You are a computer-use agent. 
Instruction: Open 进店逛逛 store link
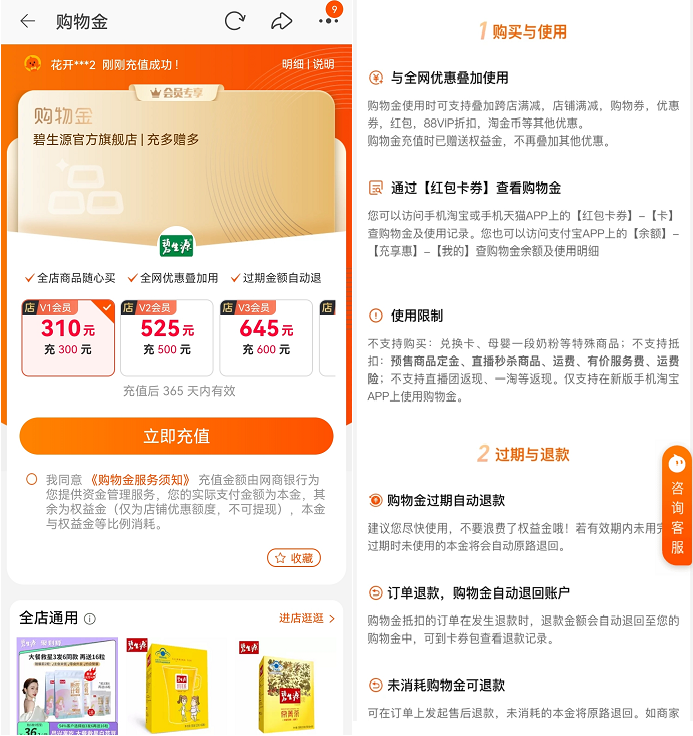pos(306,618)
